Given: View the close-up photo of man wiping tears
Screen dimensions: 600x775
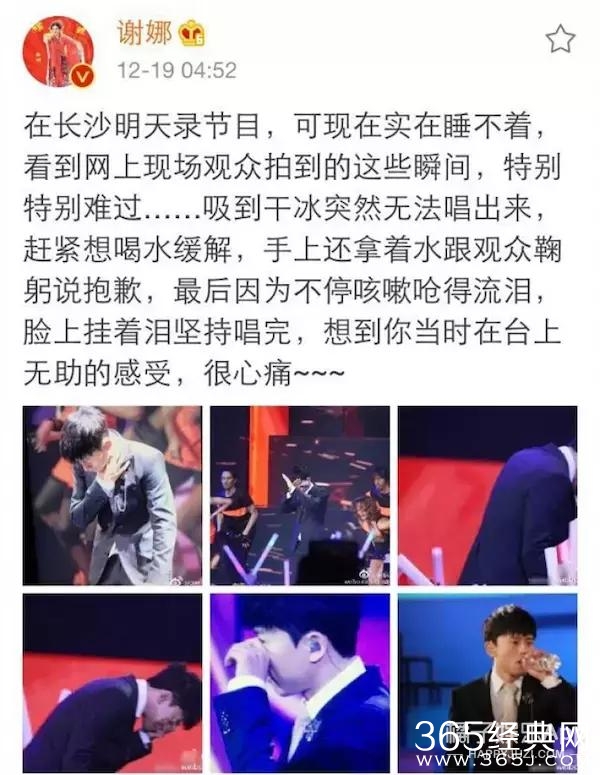Looking at the screenshot, I should (x=299, y=683).
